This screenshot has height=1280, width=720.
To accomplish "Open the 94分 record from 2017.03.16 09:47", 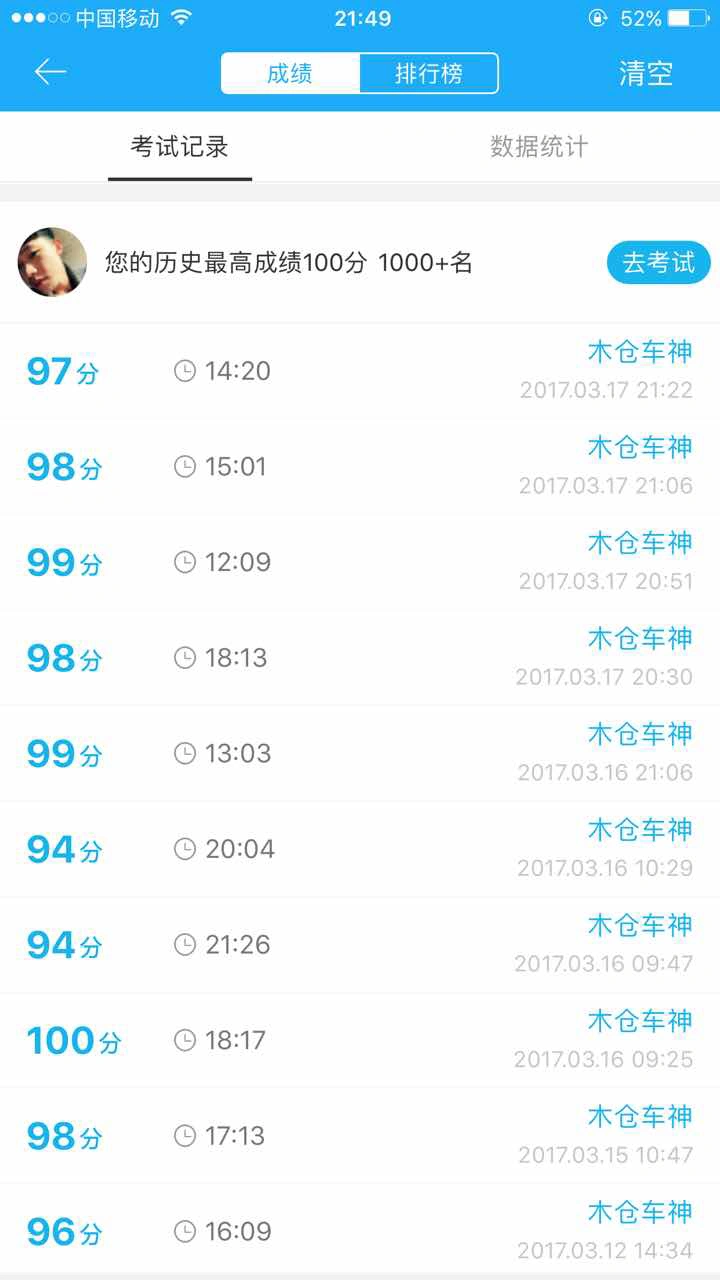I will pyautogui.click(x=360, y=945).
